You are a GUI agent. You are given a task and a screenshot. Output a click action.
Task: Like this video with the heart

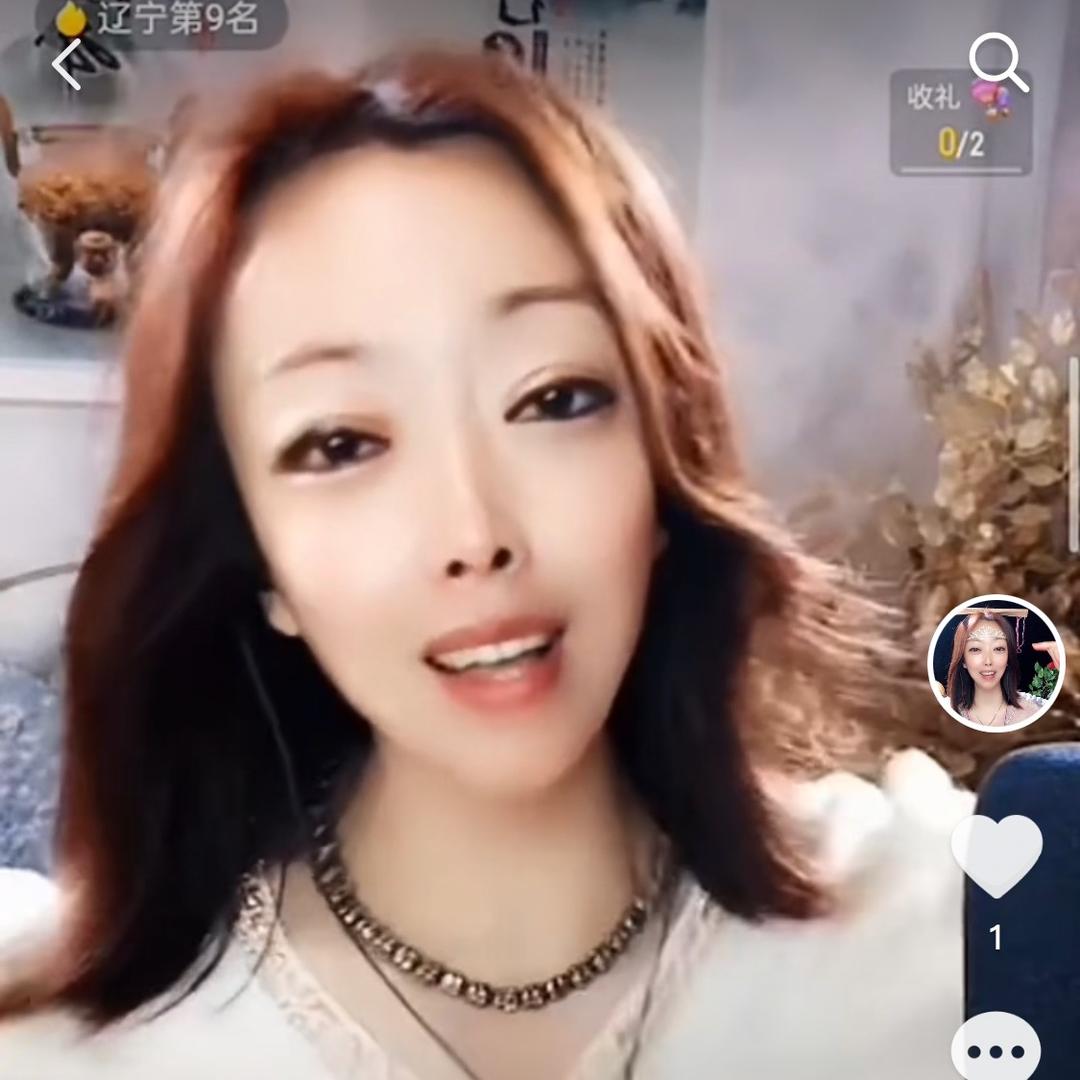[x=996, y=856]
